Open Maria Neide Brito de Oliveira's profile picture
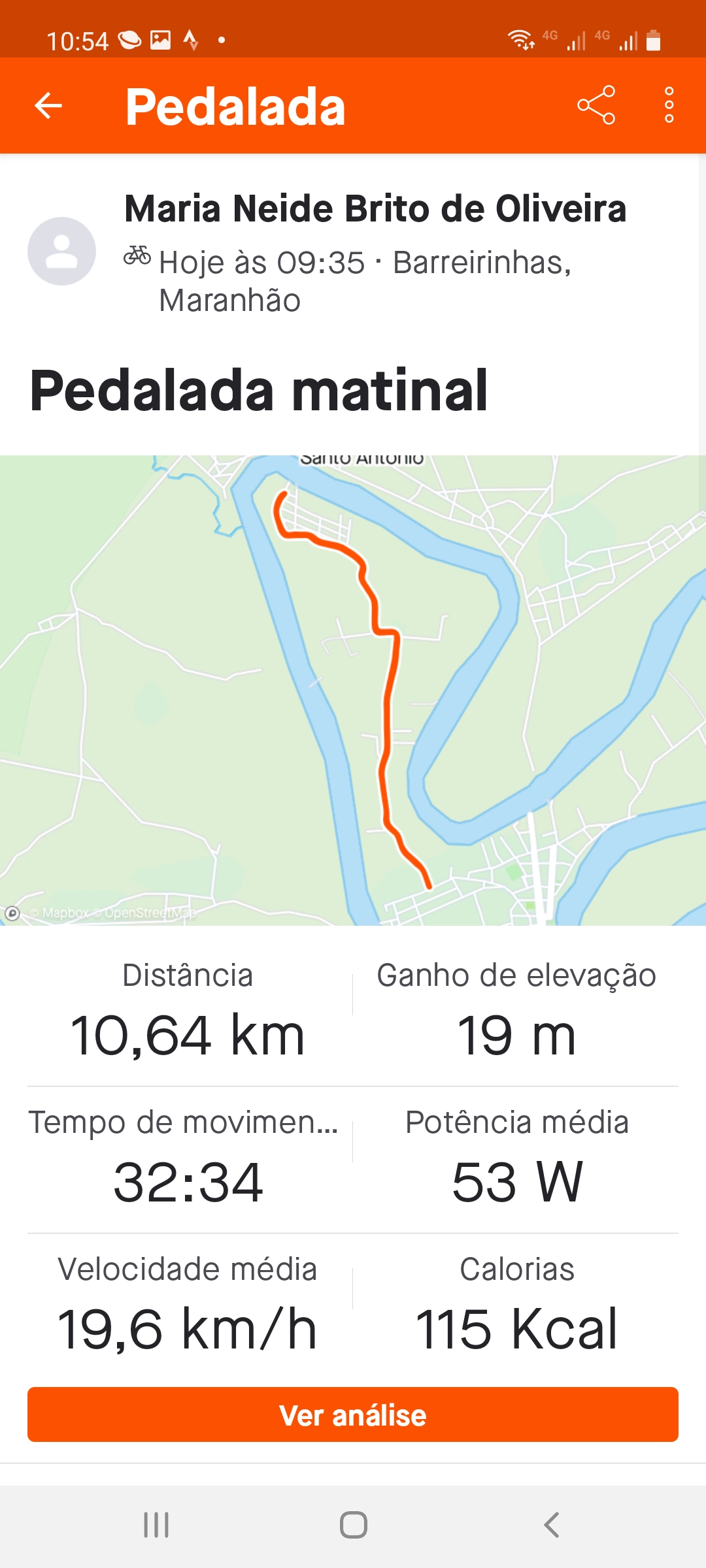The height and width of the screenshot is (1568, 706). pos(61,251)
